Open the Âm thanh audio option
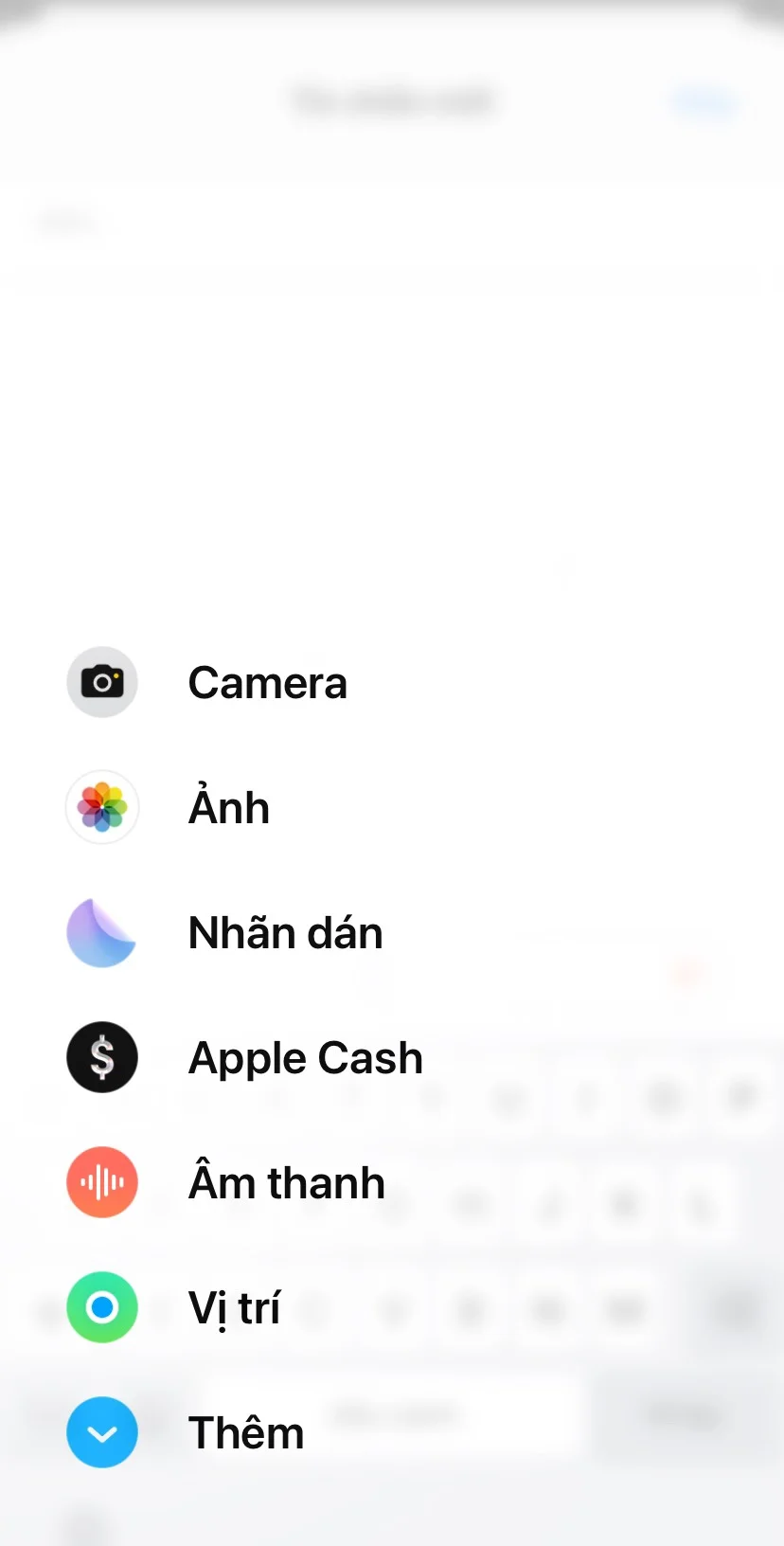The image size is (784, 1546). click(x=286, y=1182)
